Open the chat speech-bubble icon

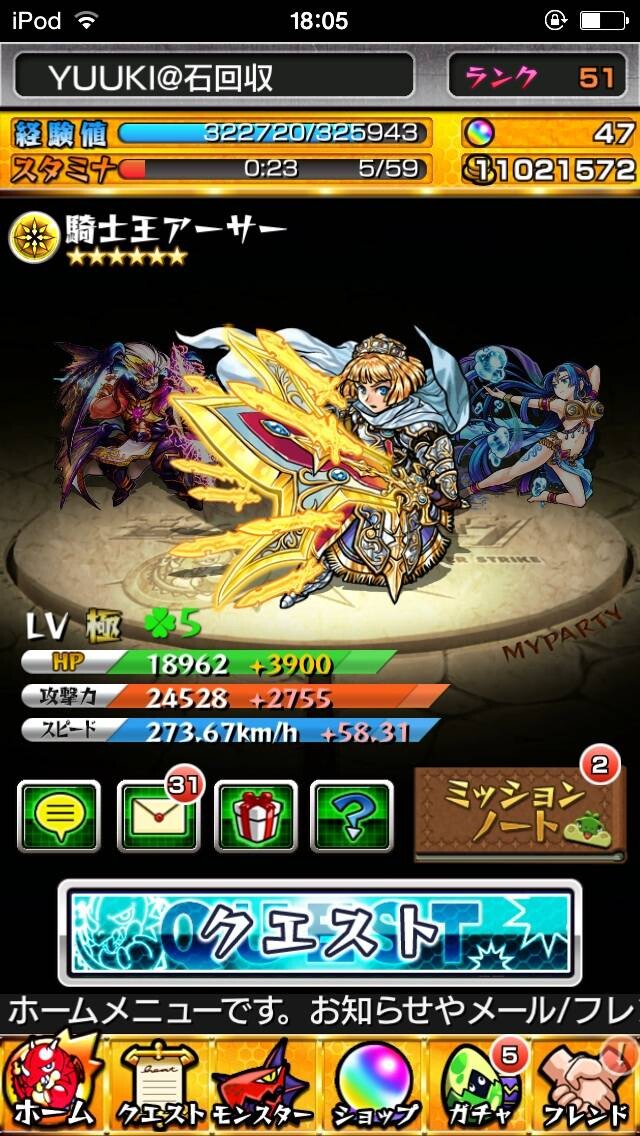click(x=59, y=815)
